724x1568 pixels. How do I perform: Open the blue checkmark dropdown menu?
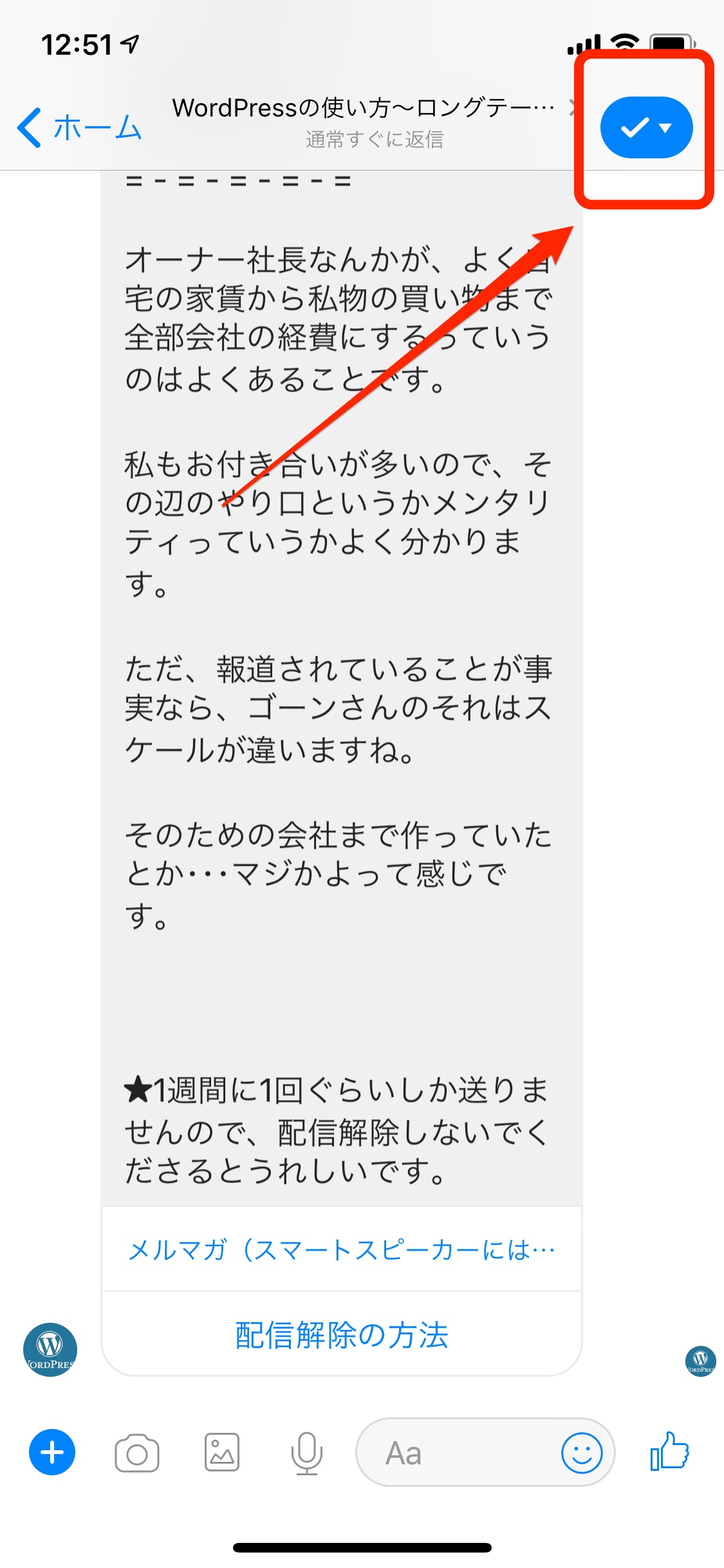(x=646, y=127)
